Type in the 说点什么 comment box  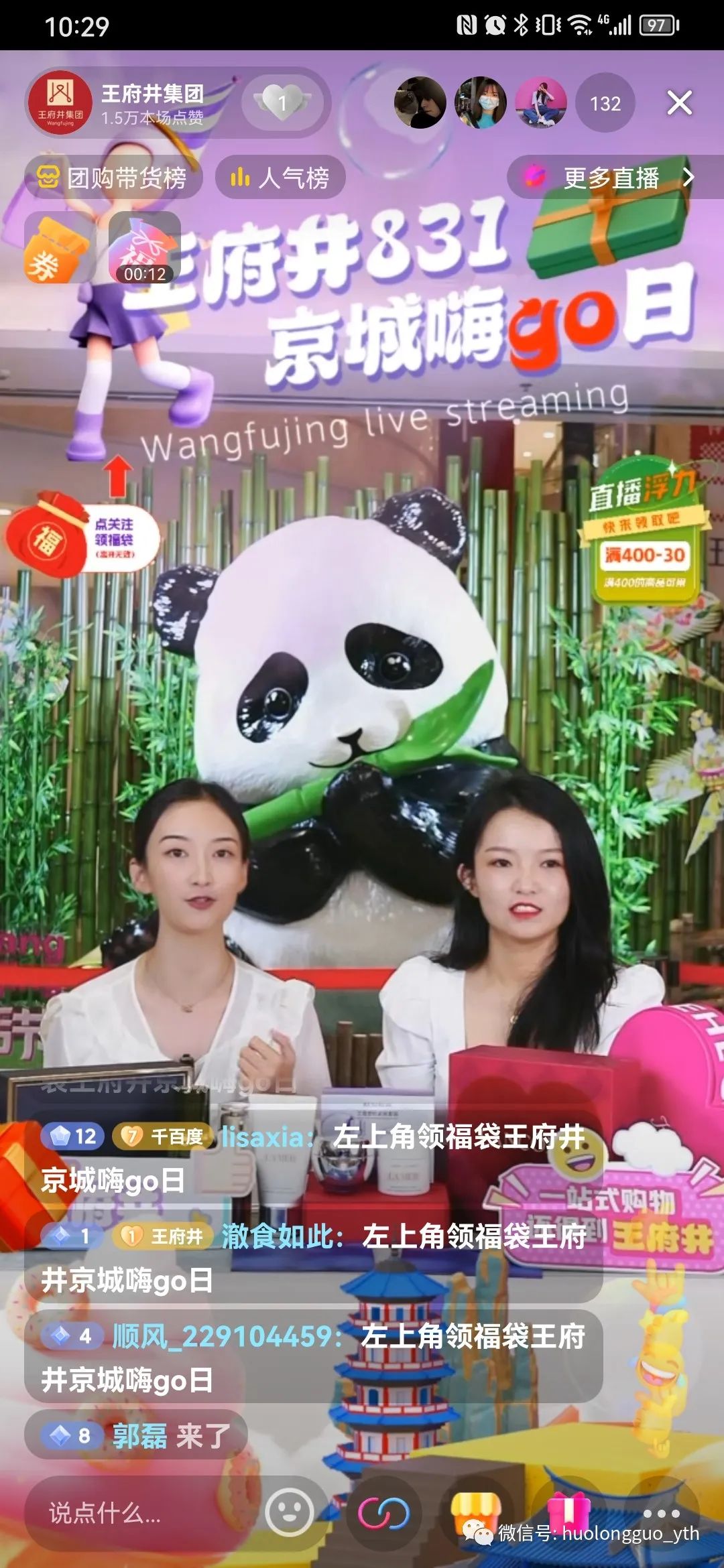(x=134, y=1512)
